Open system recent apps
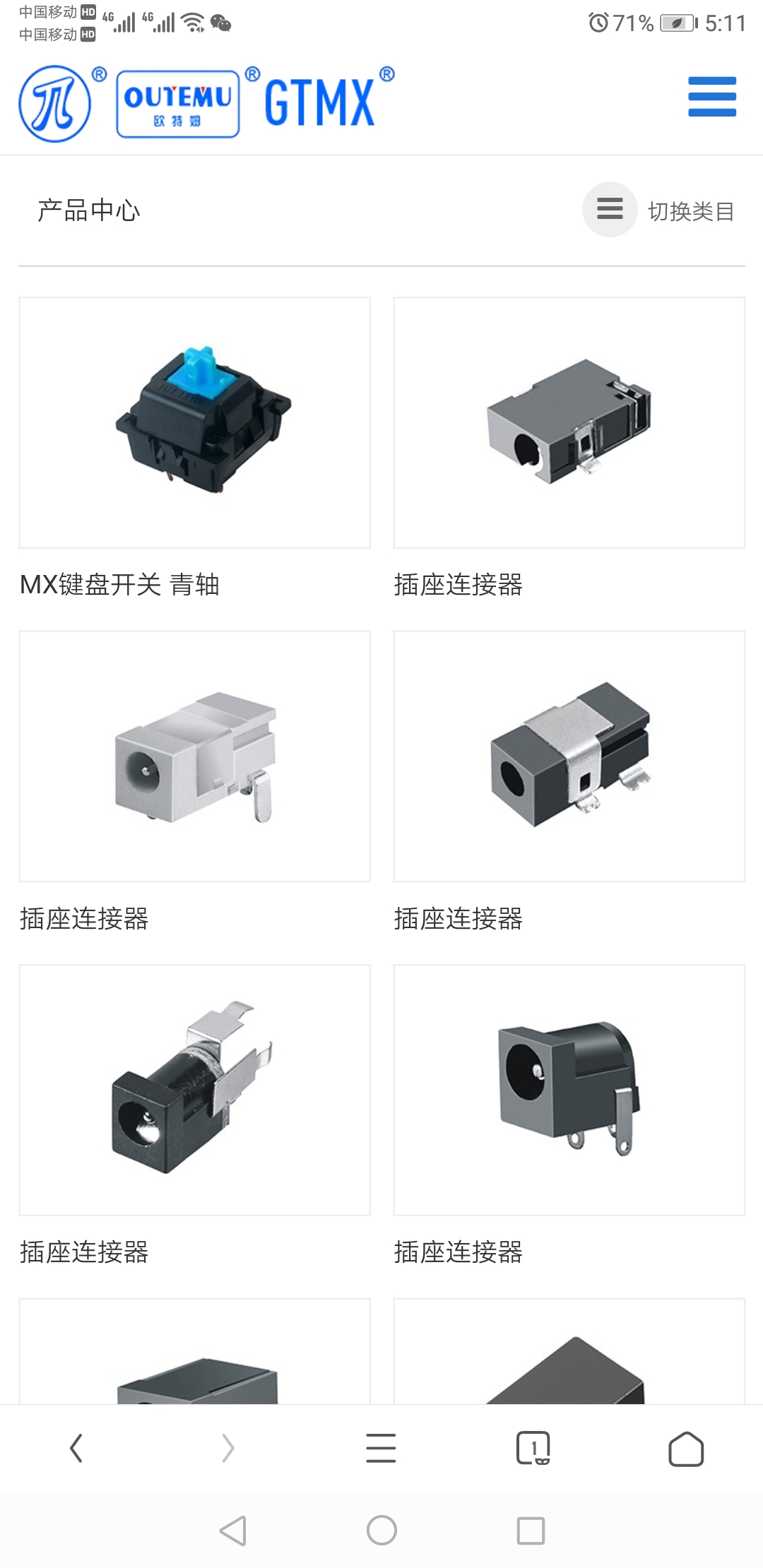763x1568 pixels. click(531, 1531)
